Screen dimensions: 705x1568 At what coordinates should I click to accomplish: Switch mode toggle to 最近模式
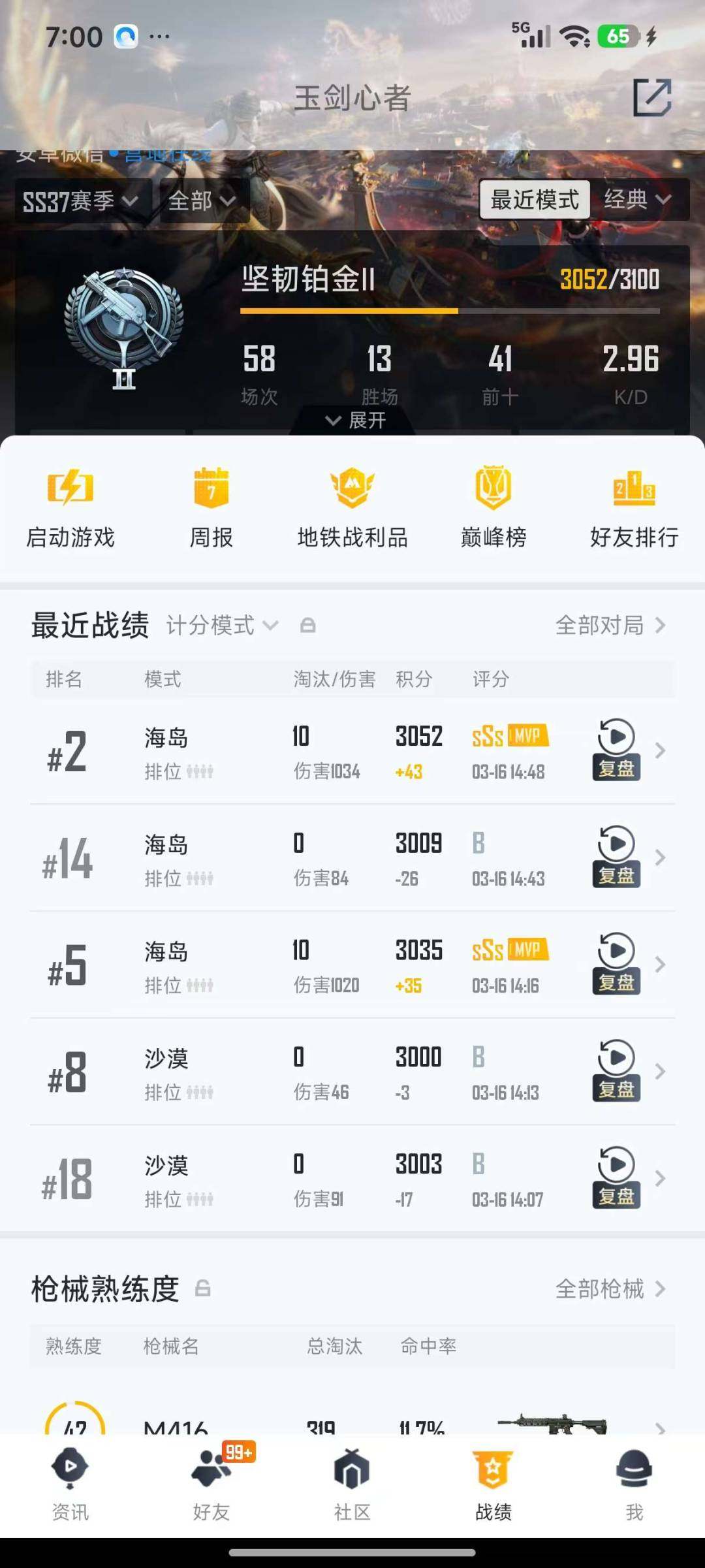click(x=535, y=200)
